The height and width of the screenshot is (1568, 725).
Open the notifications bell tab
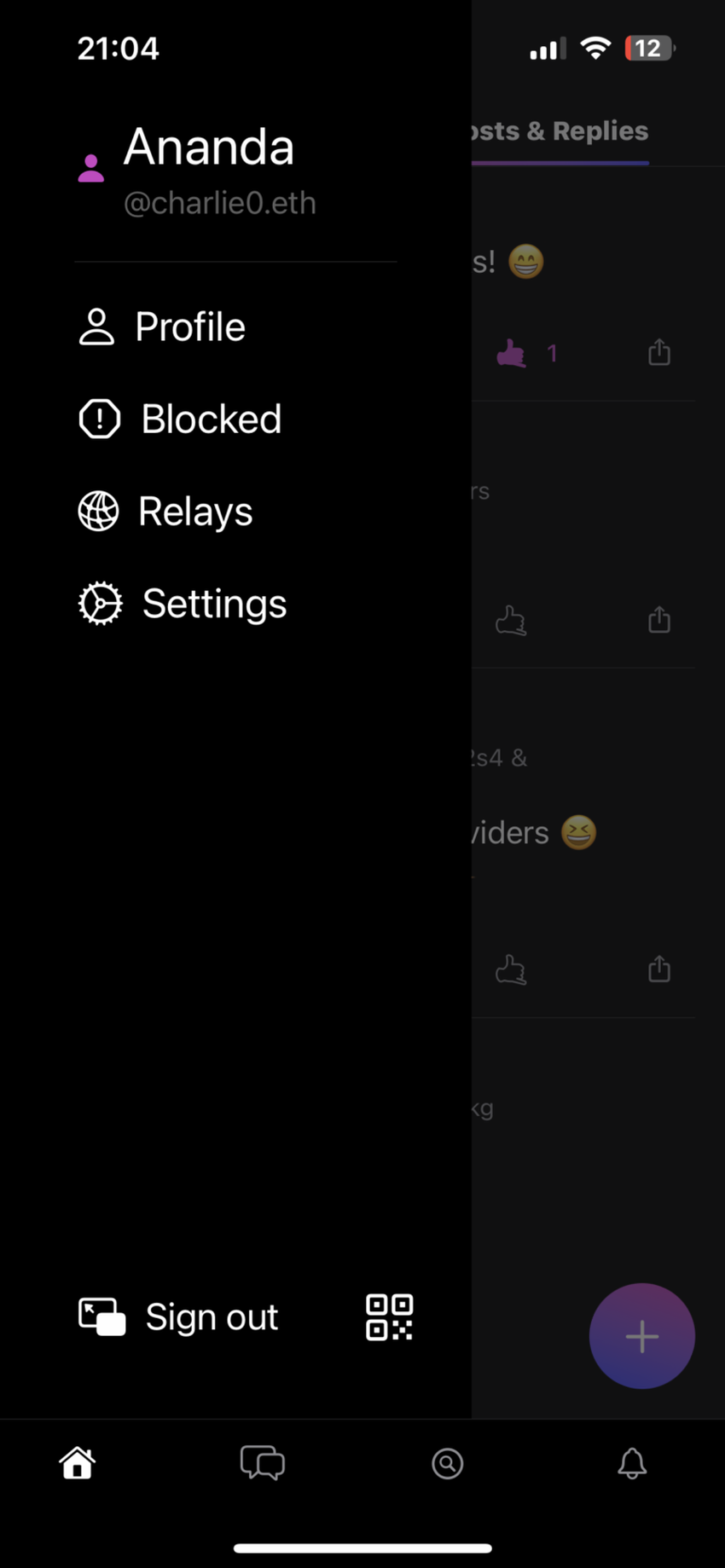click(x=632, y=1463)
